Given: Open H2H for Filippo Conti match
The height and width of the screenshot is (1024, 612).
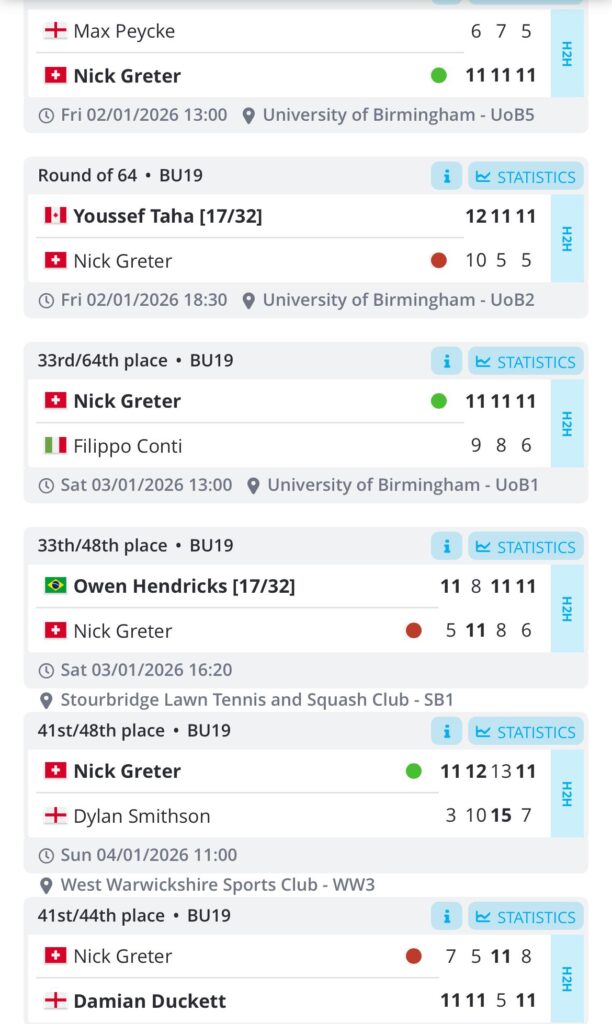Looking at the screenshot, I should (566, 423).
